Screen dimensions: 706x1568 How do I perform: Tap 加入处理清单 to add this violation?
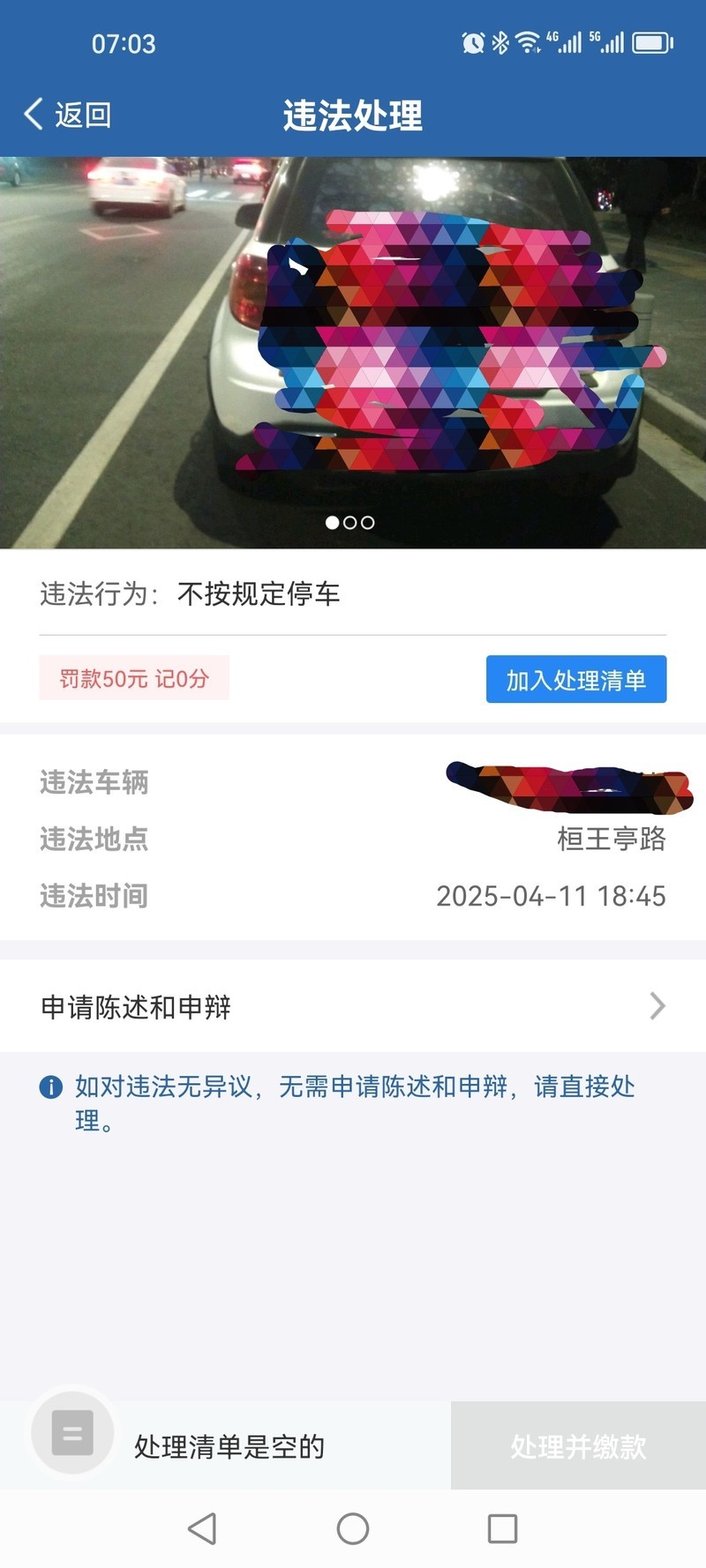click(575, 680)
